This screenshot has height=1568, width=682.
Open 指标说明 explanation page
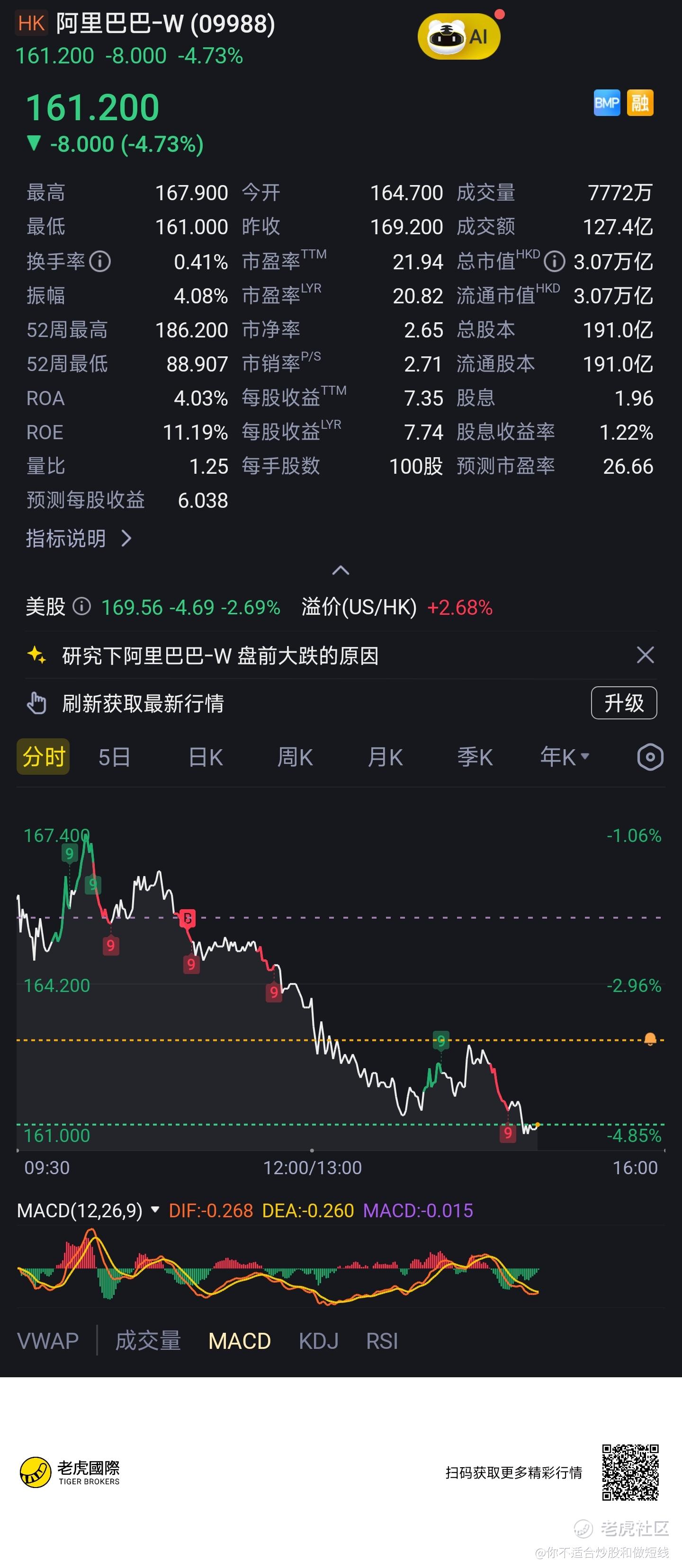(78, 539)
